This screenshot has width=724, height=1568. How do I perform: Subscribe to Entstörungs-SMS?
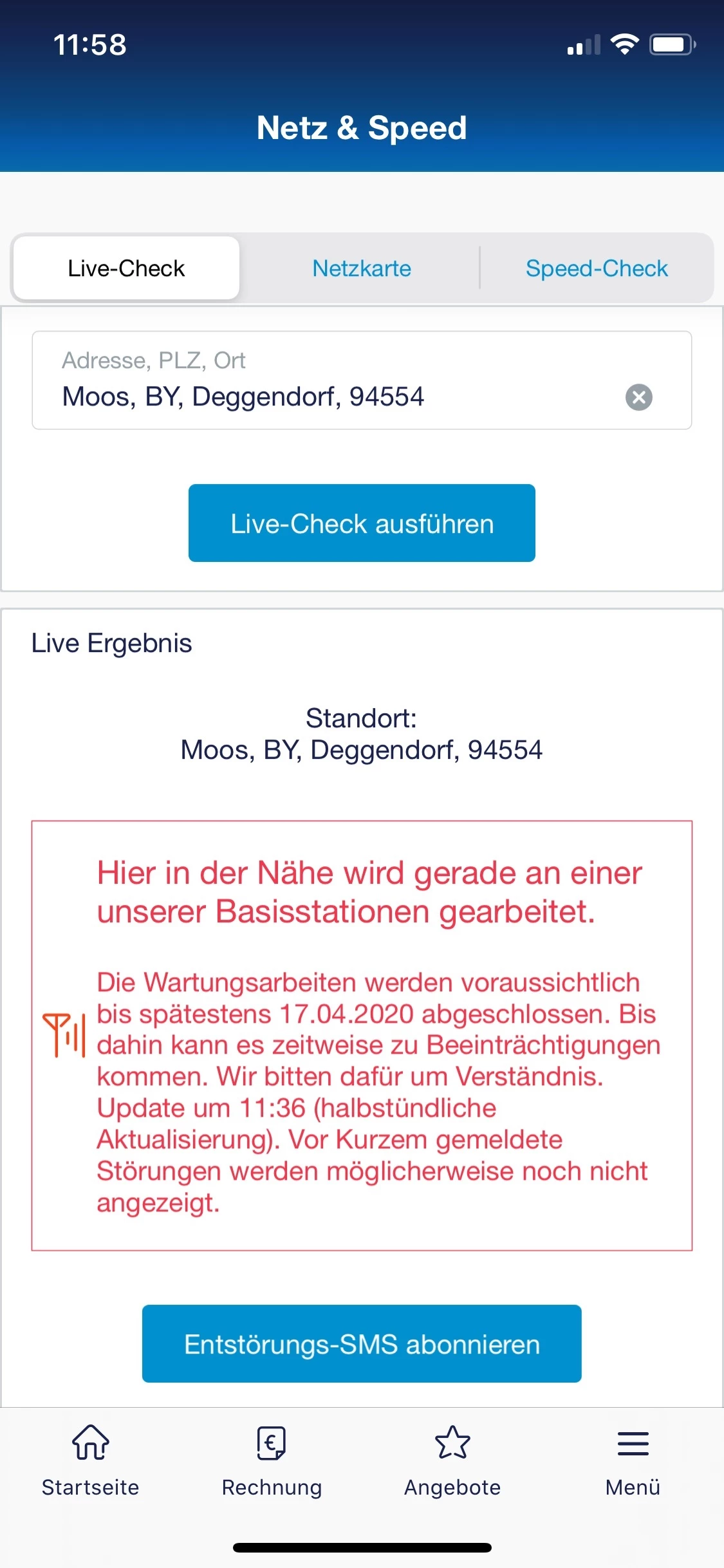pyautogui.click(x=362, y=1344)
